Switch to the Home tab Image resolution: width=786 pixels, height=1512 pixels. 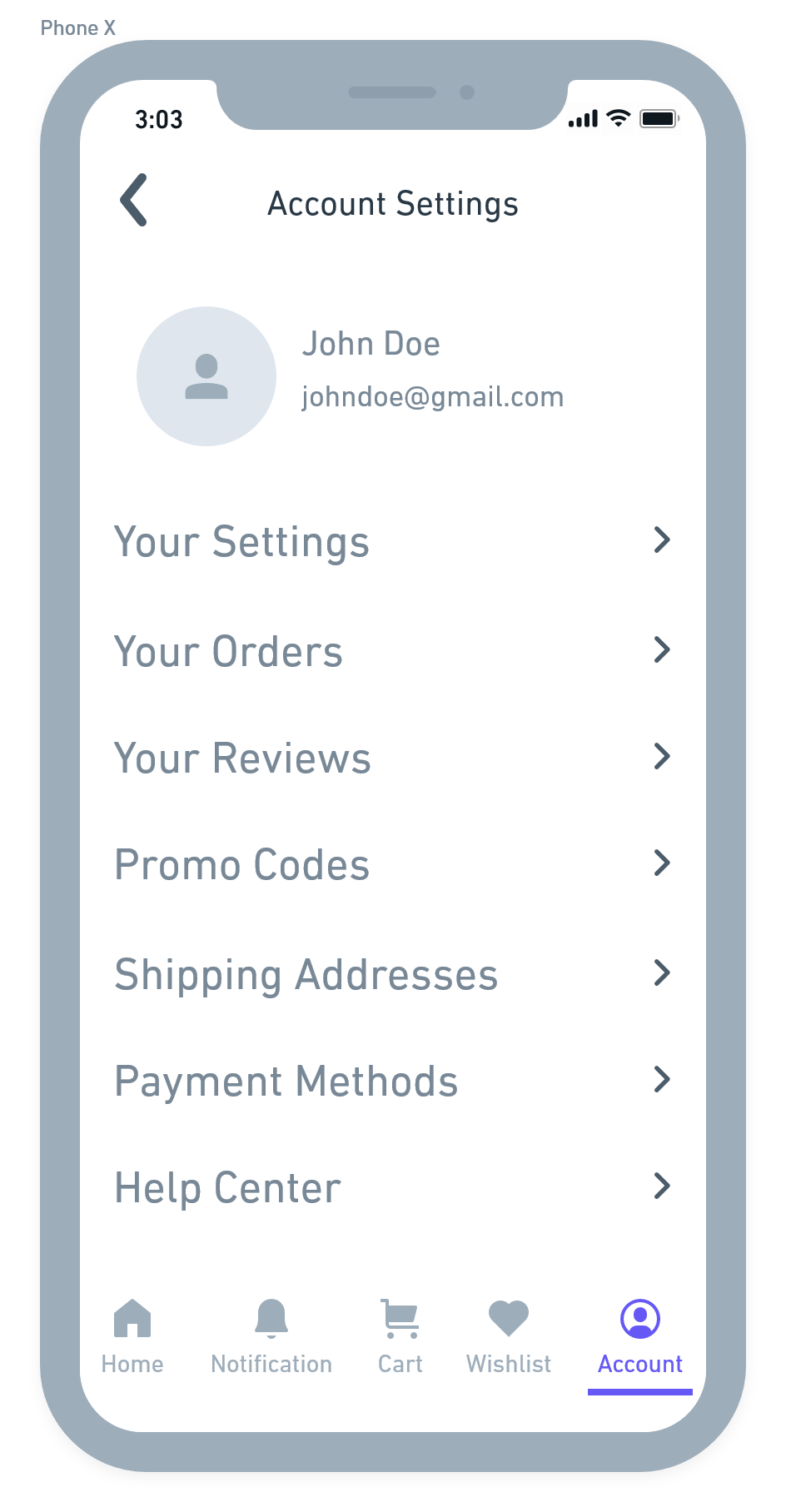click(132, 1335)
